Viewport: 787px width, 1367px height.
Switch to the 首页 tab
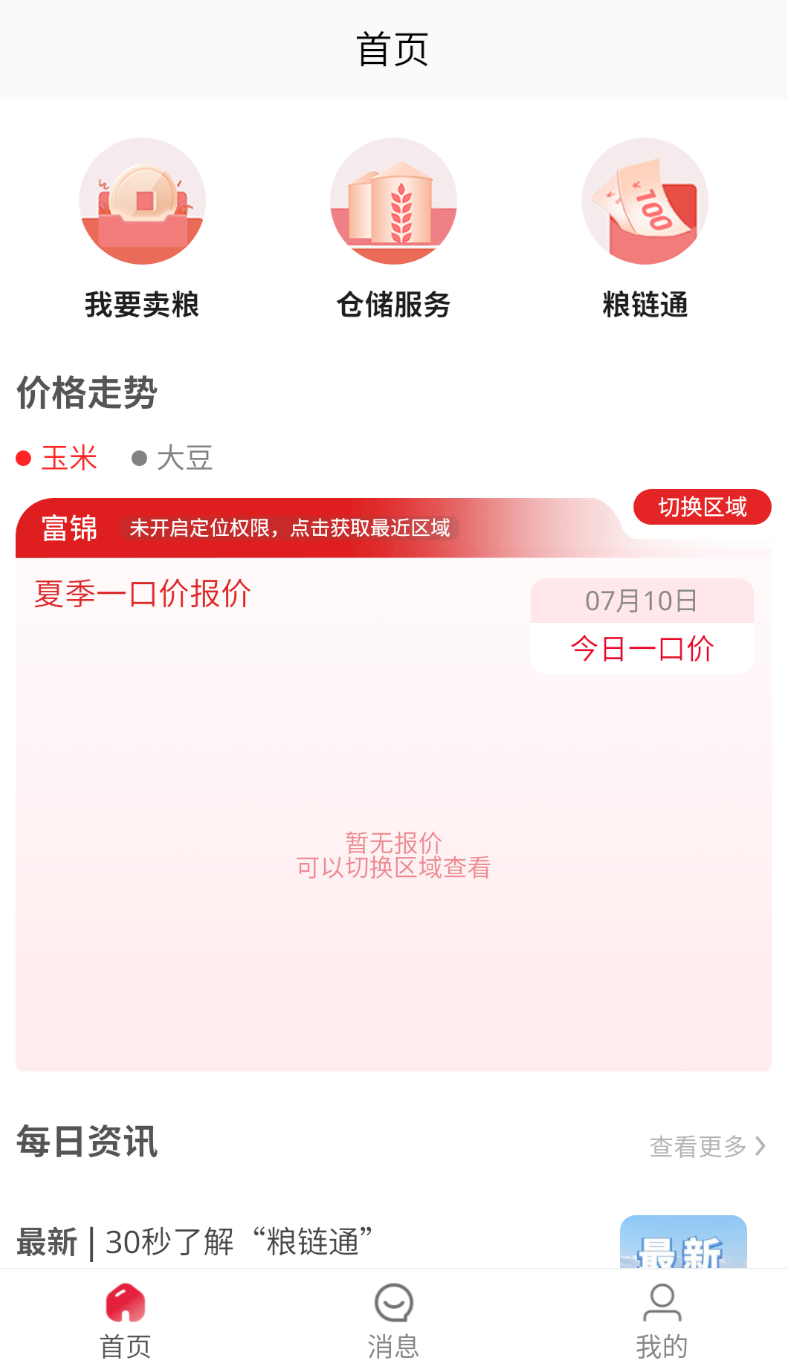point(123,1318)
